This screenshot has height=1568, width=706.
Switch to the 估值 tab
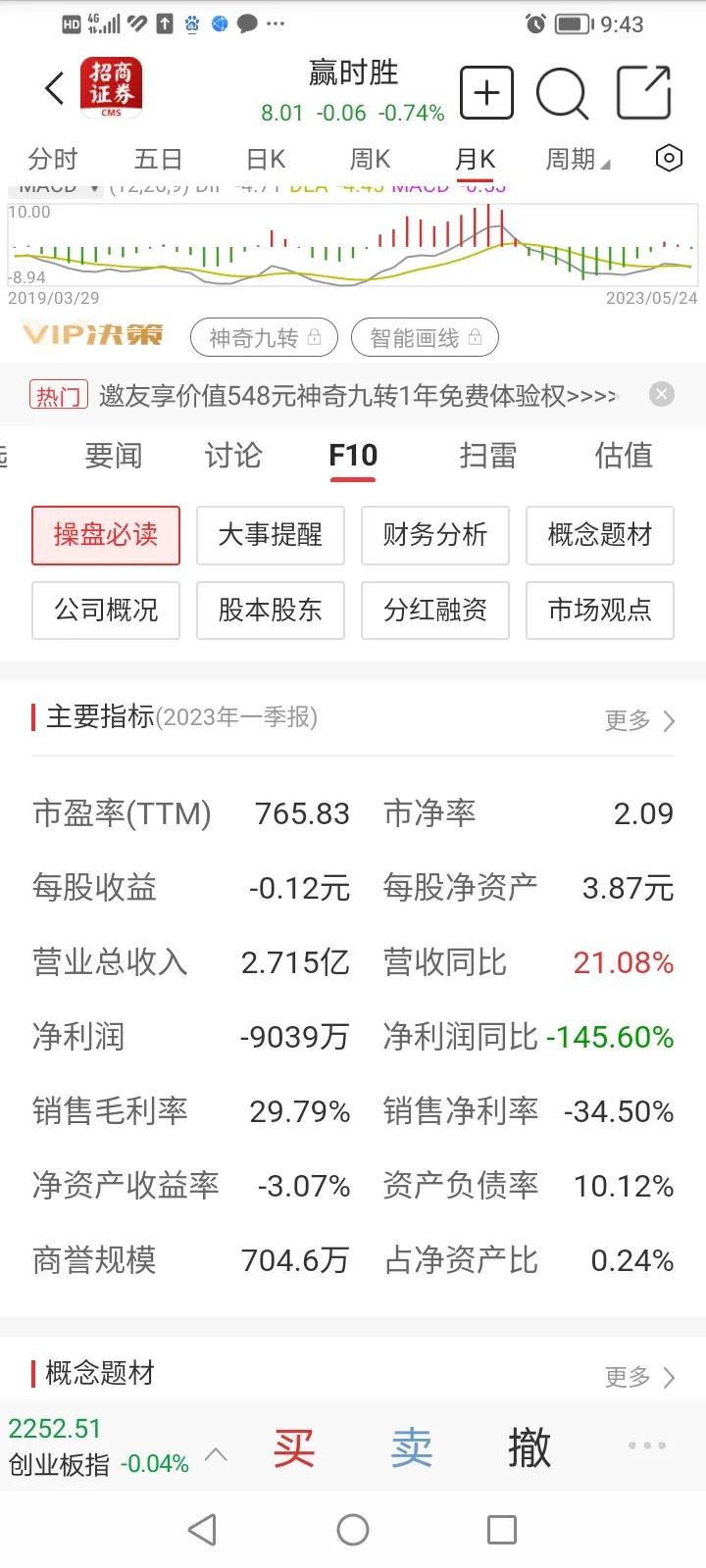point(624,456)
